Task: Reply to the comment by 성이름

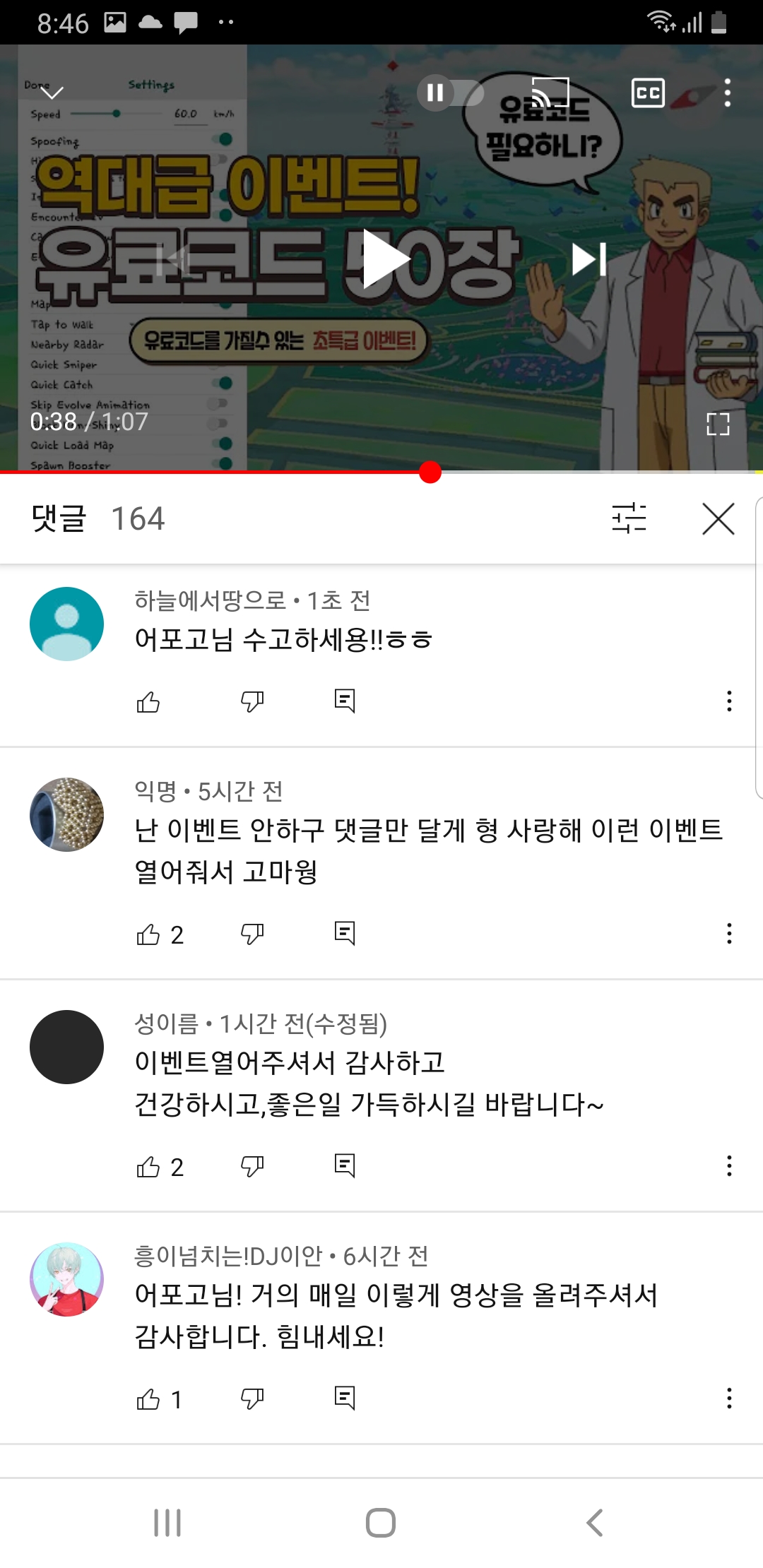Action: (345, 1166)
